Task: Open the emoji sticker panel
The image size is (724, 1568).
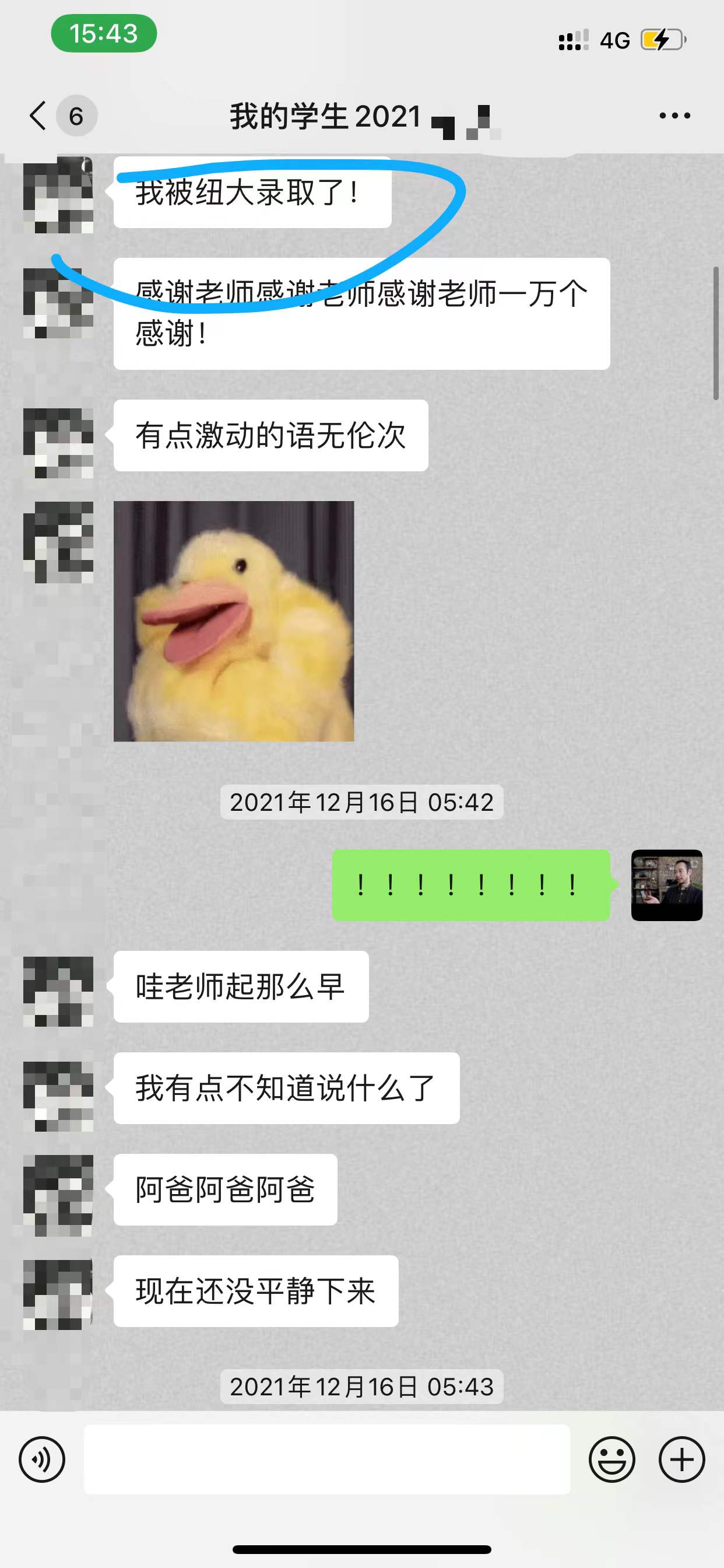Action: point(611,1459)
